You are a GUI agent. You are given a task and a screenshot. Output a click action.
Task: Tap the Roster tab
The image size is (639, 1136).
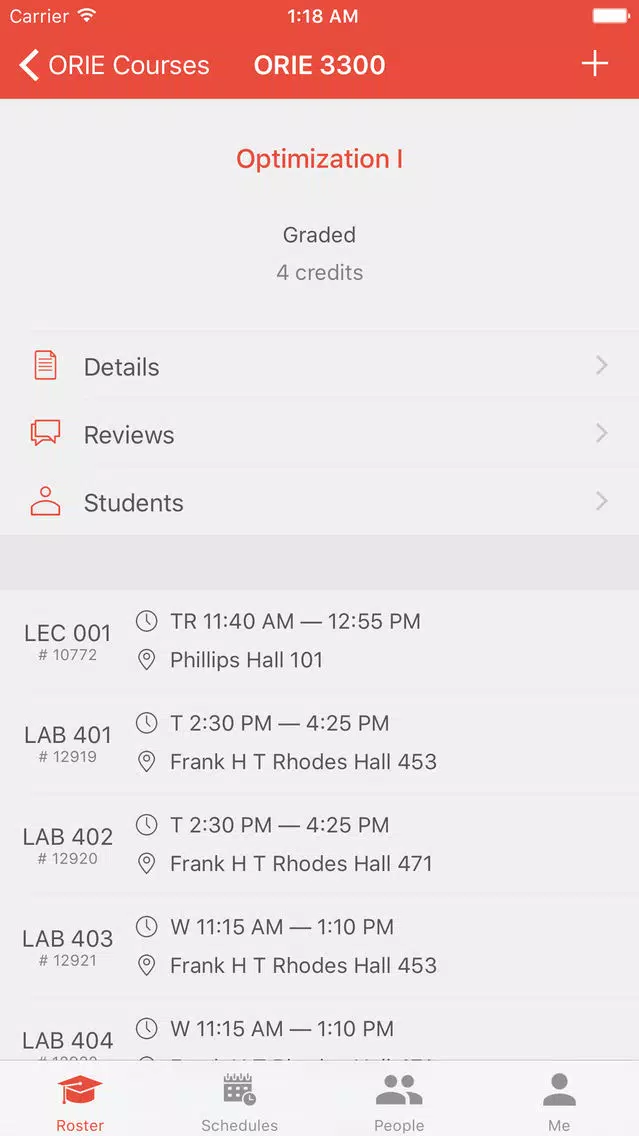(80, 1102)
